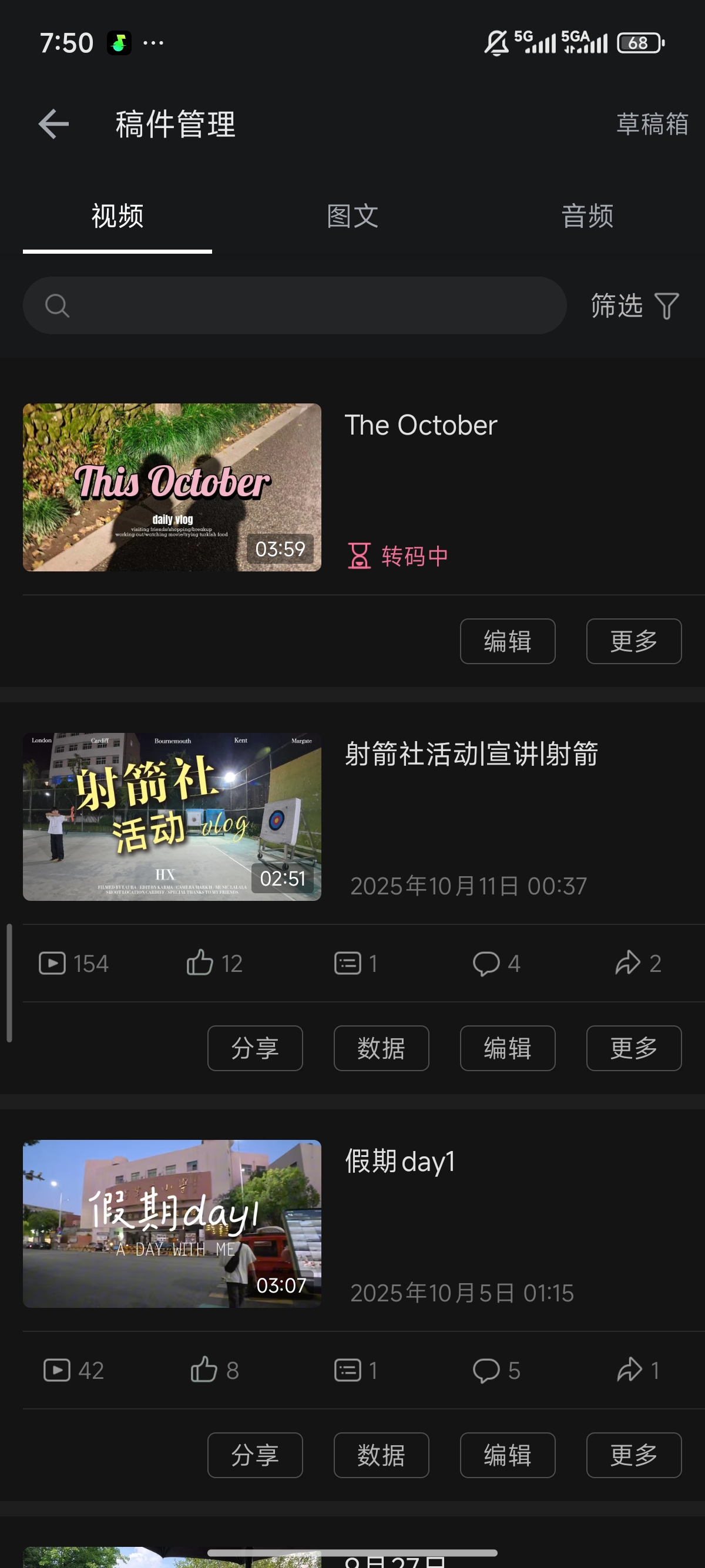Tap 编辑 for the 假期day1 video
This screenshot has width=705, height=1568.
click(x=508, y=1455)
